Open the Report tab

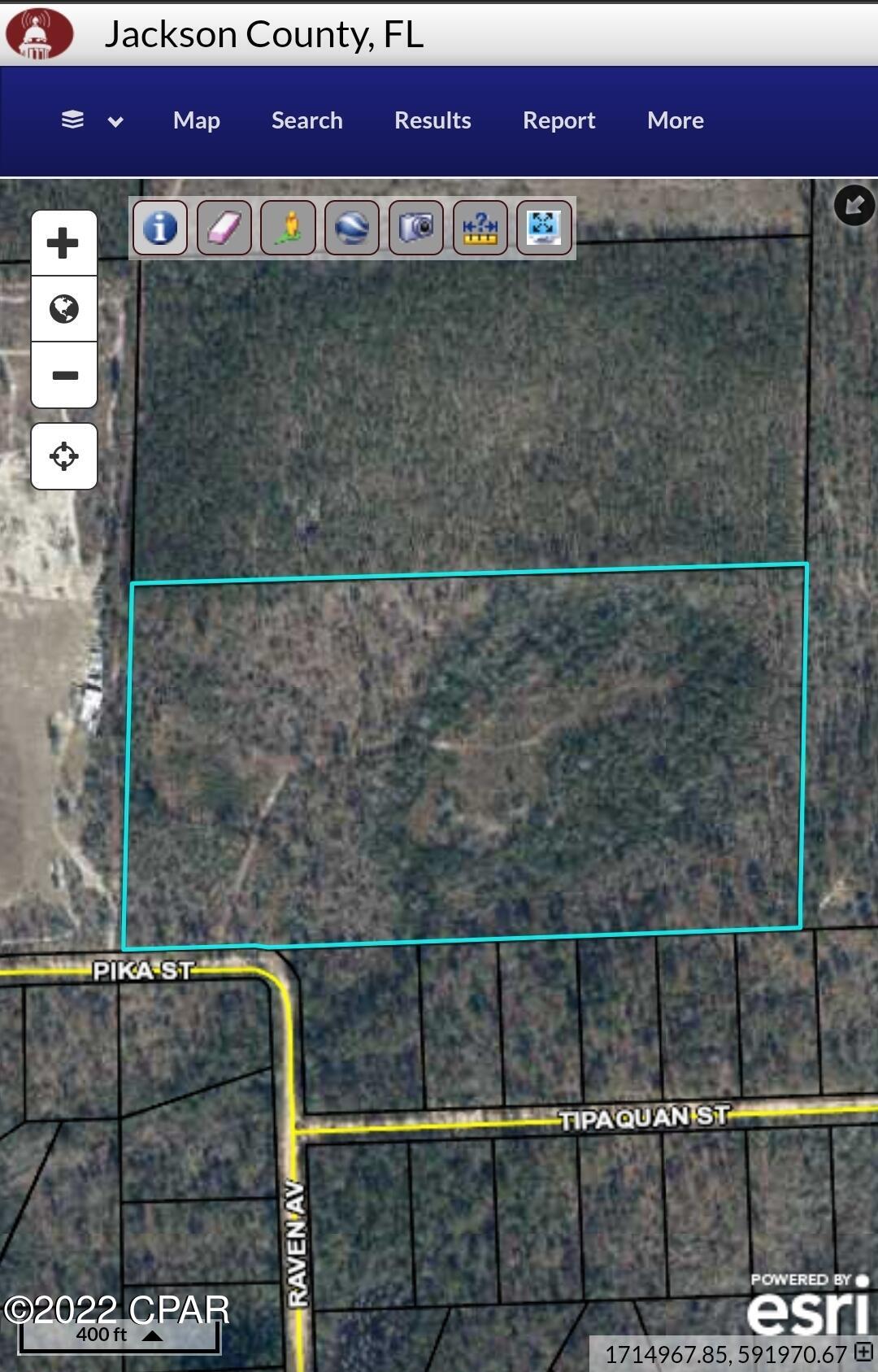click(x=559, y=120)
